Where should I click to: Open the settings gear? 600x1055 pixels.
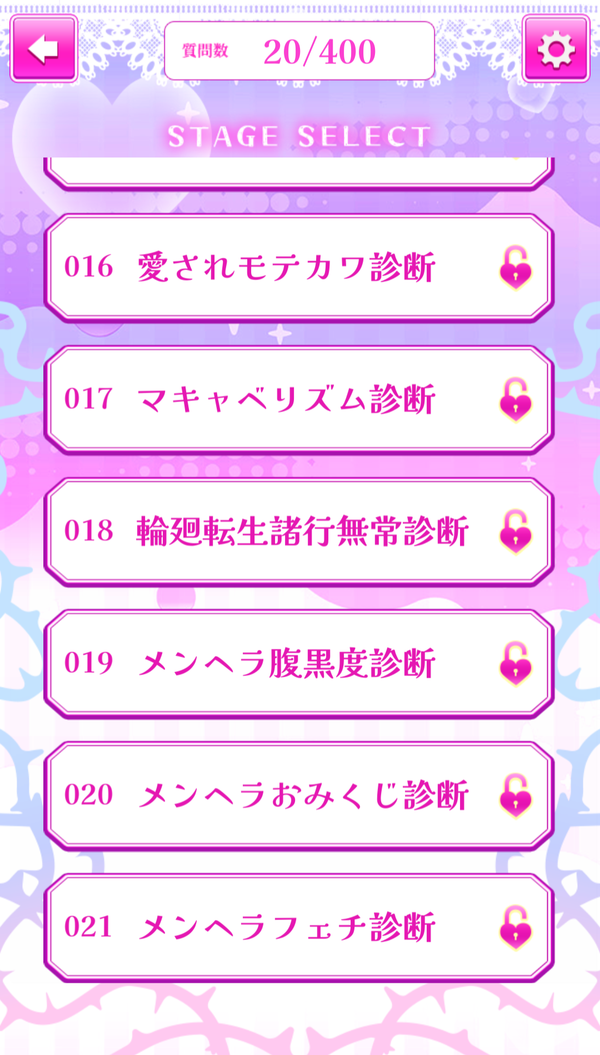556,49
